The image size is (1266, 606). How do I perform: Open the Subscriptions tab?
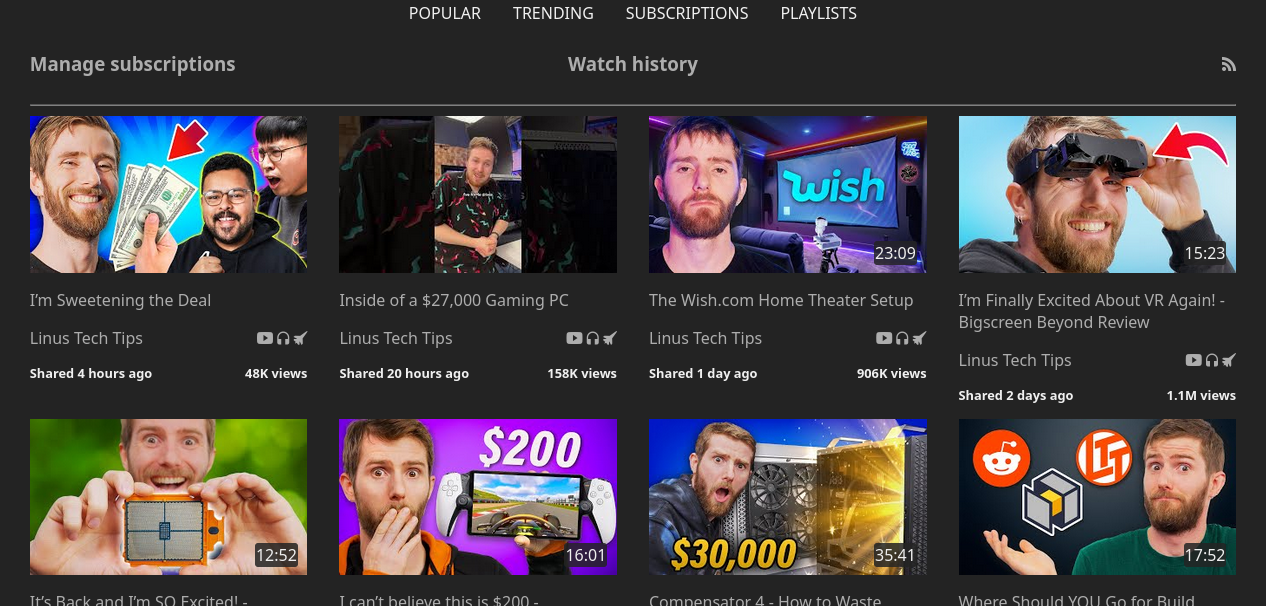pos(686,13)
